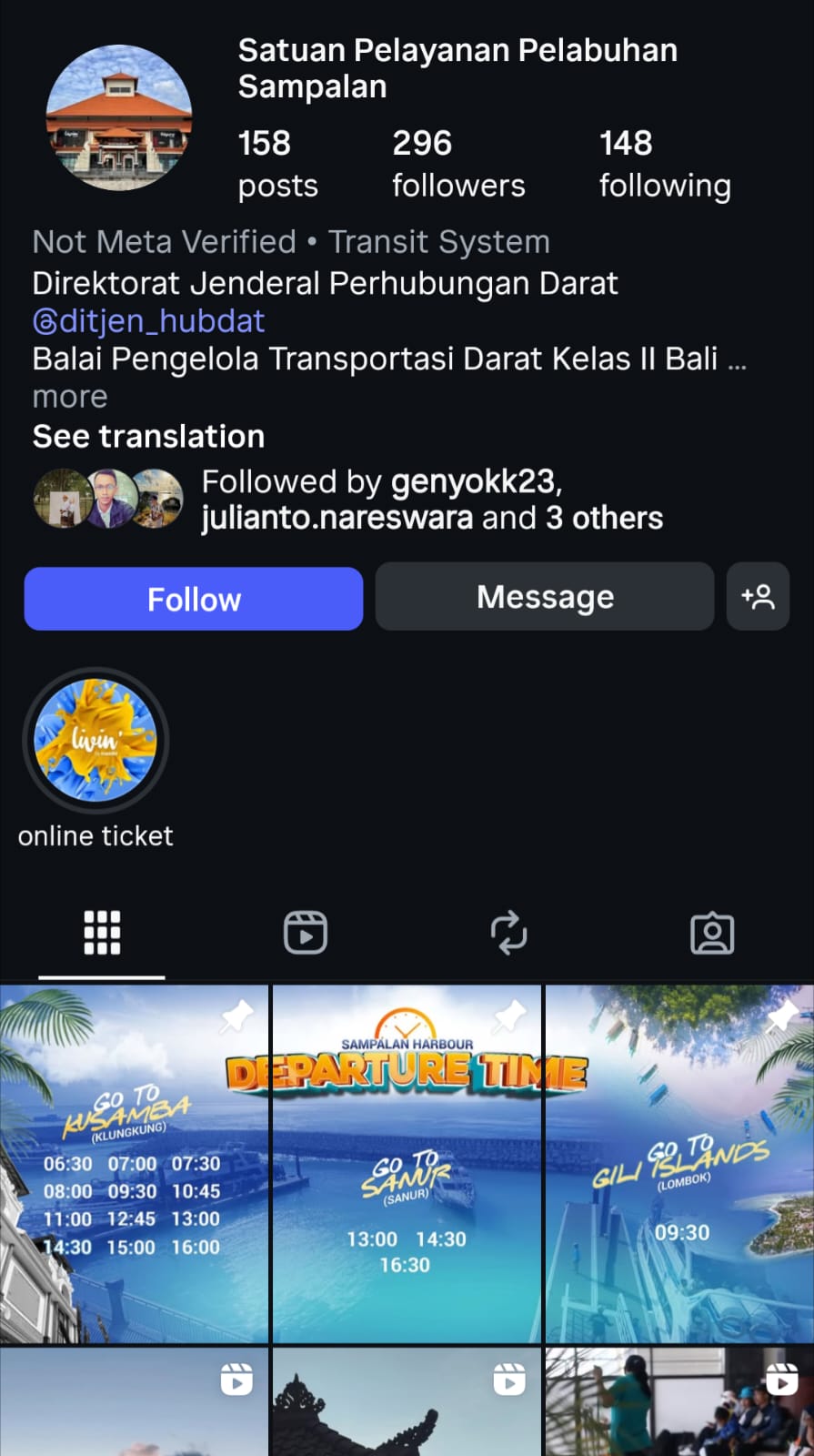Screen dimensions: 814x1456
Task: Follow the Satuan Pelayanan Pelabuhan Sampalan account
Action: pos(193,599)
